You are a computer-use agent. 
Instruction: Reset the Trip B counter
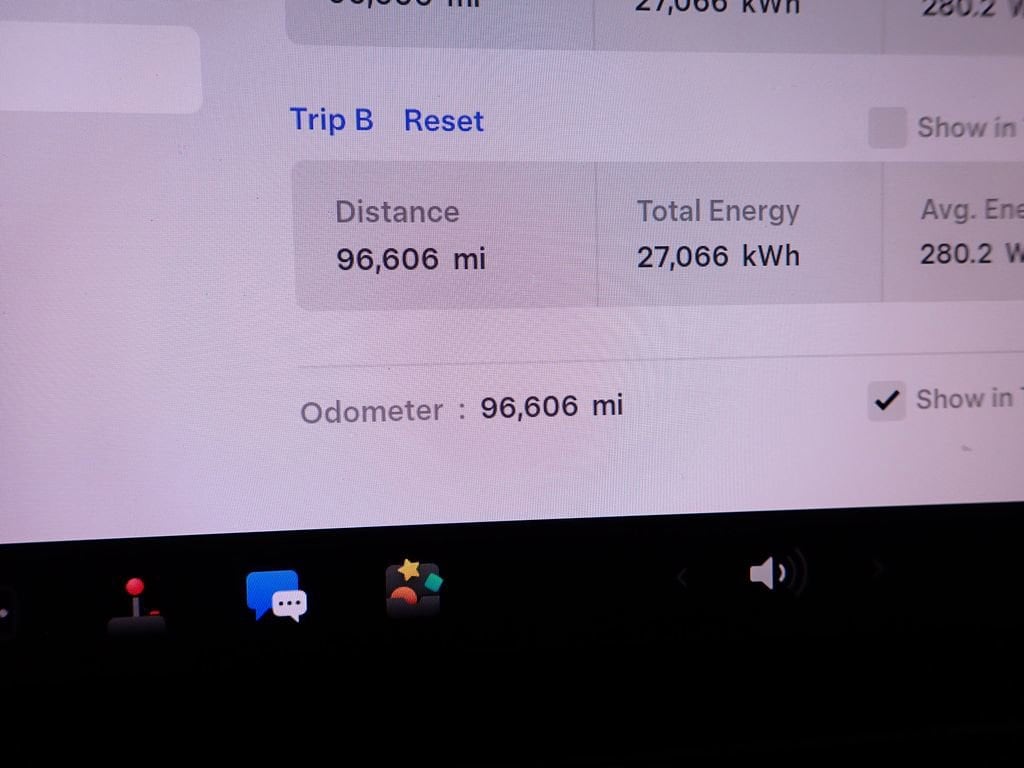coord(443,121)
